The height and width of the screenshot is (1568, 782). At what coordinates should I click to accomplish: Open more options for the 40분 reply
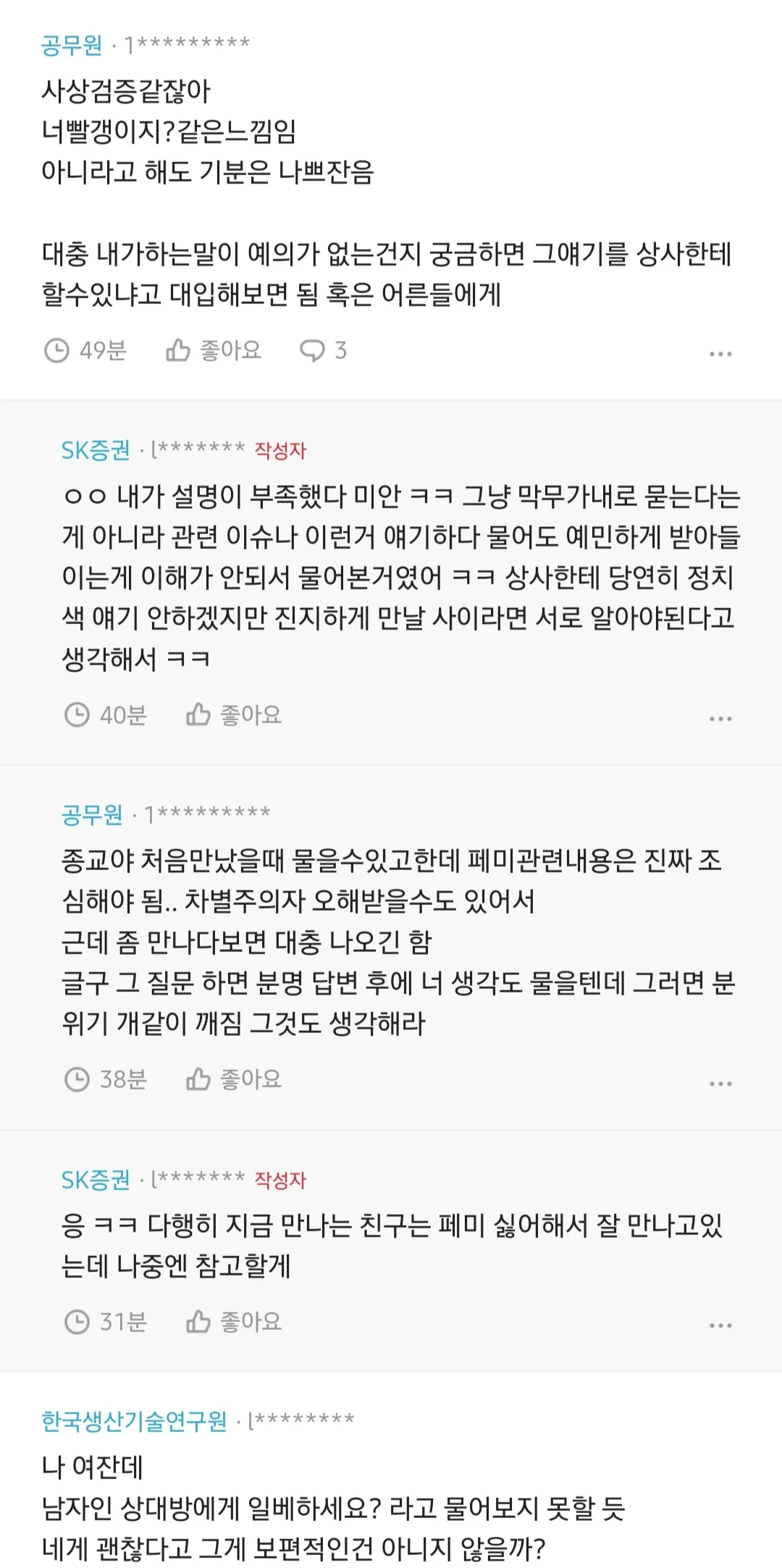[x=720, y=719]
